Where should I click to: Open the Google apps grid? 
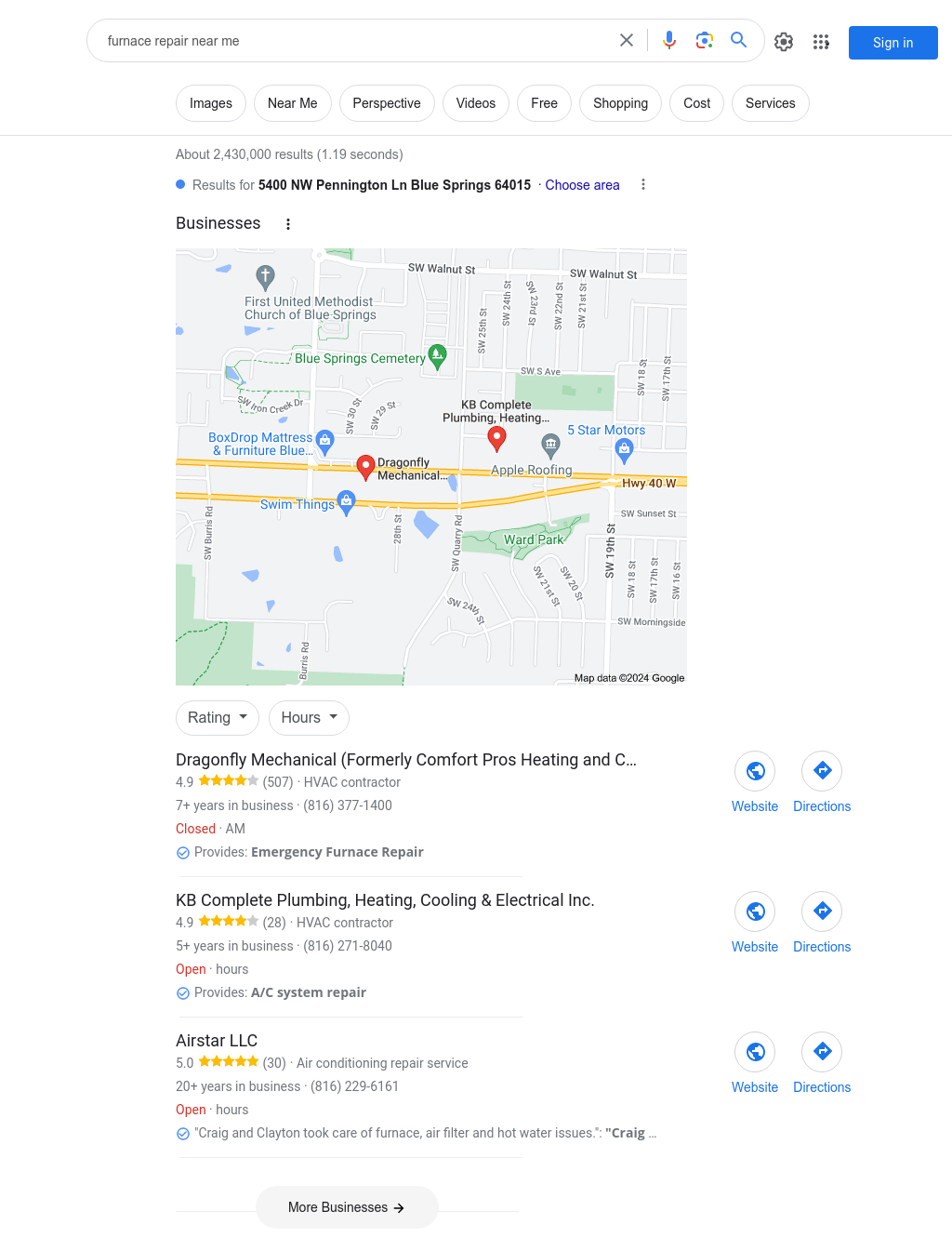tap(821, 42)
